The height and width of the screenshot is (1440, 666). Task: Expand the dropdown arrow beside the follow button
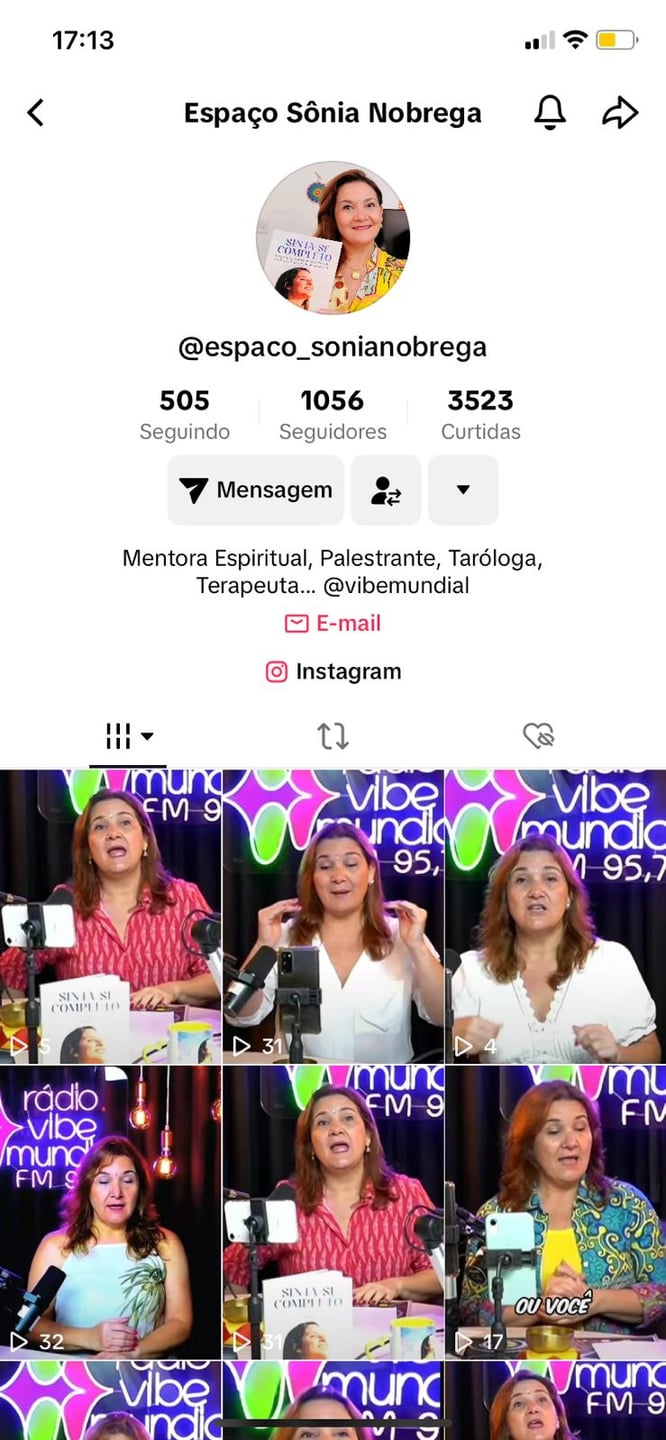coord(463,490)
